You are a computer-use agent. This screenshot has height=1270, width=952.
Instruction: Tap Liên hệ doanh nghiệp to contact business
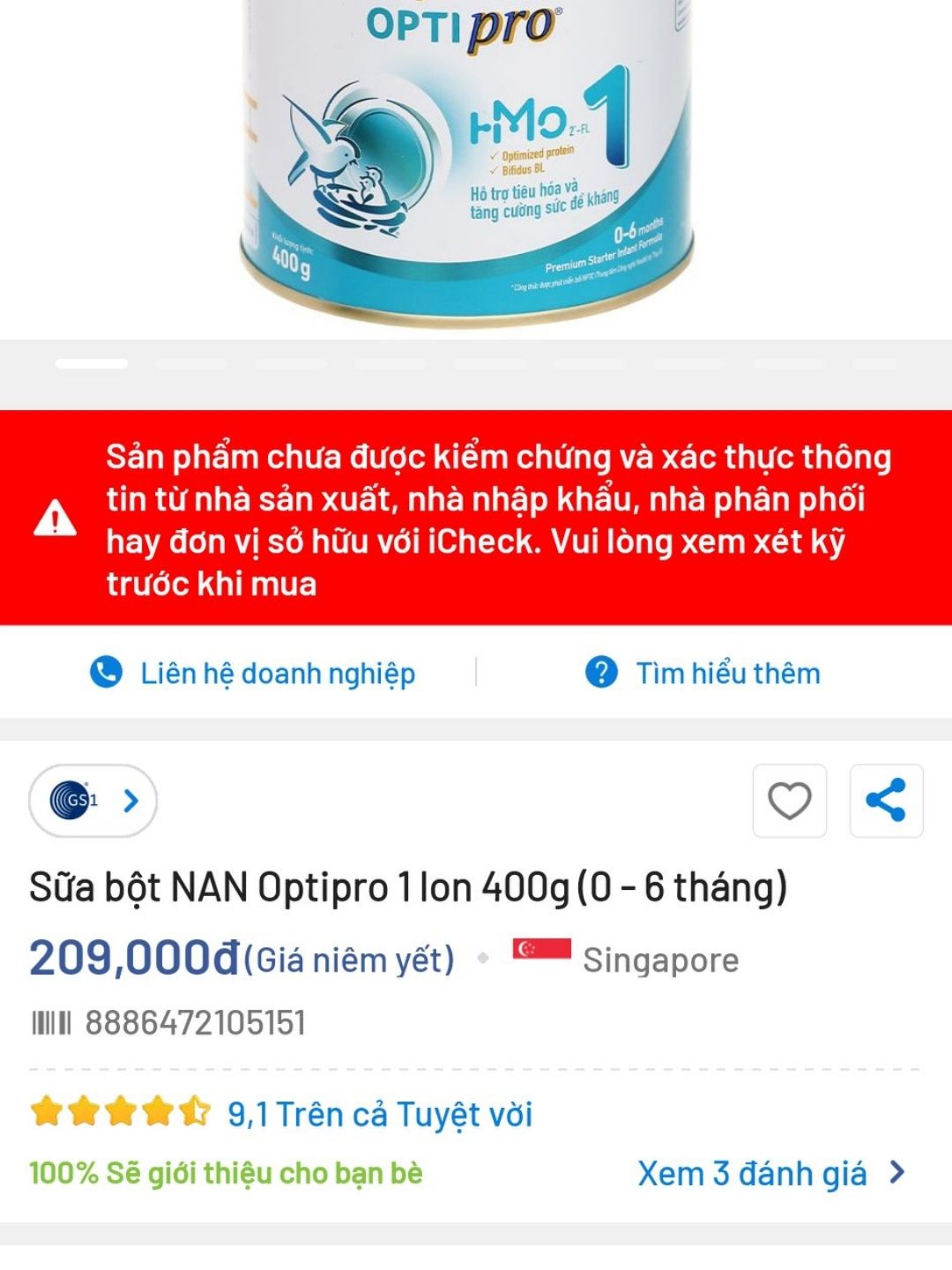(x=253, y=673)
